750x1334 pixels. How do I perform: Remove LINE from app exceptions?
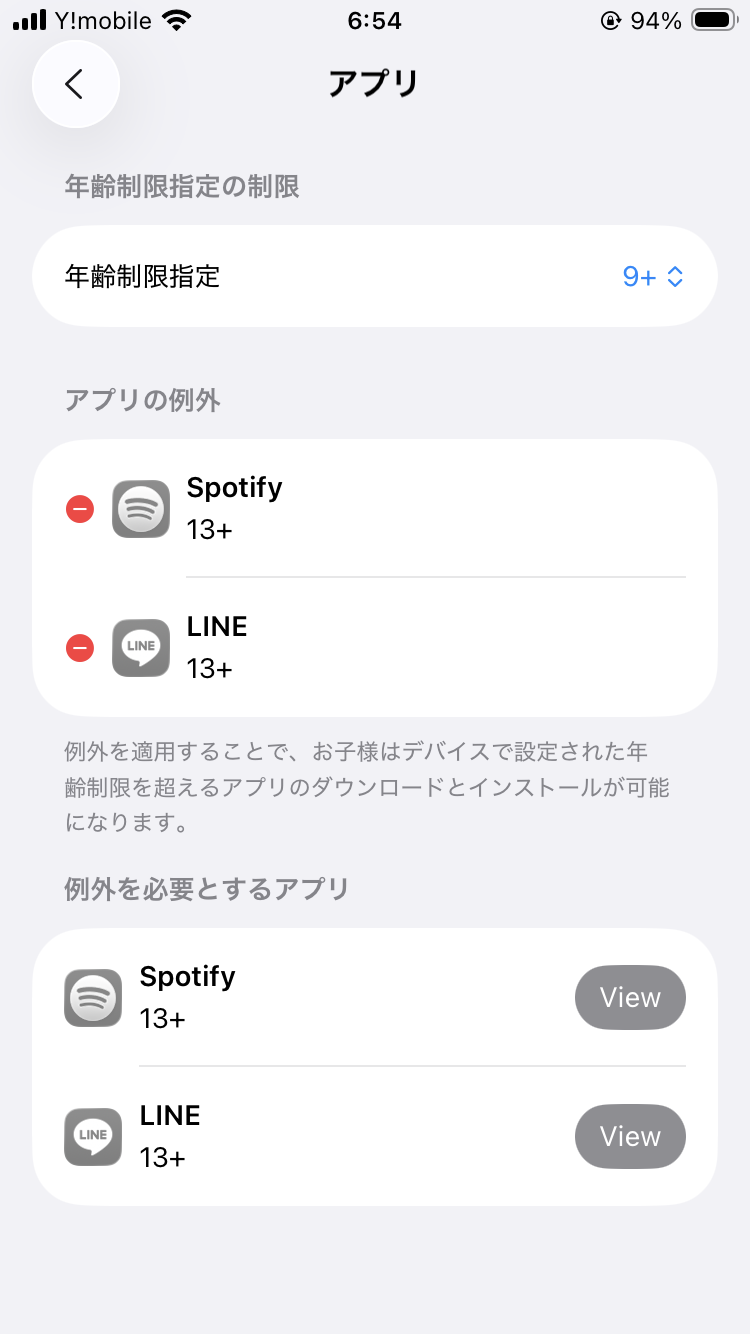click(x=80, y=648)
